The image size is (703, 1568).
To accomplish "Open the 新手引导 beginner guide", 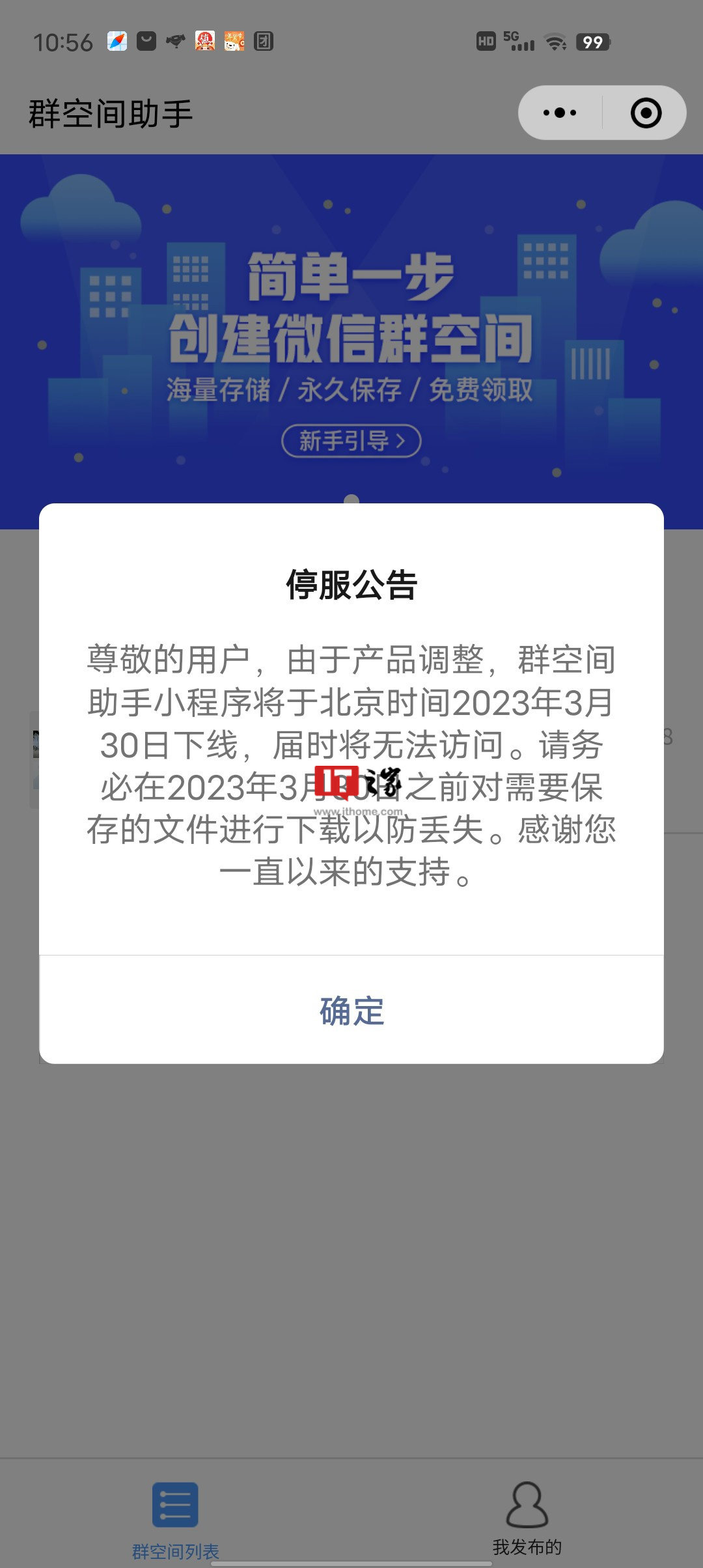I will point(351,441).
